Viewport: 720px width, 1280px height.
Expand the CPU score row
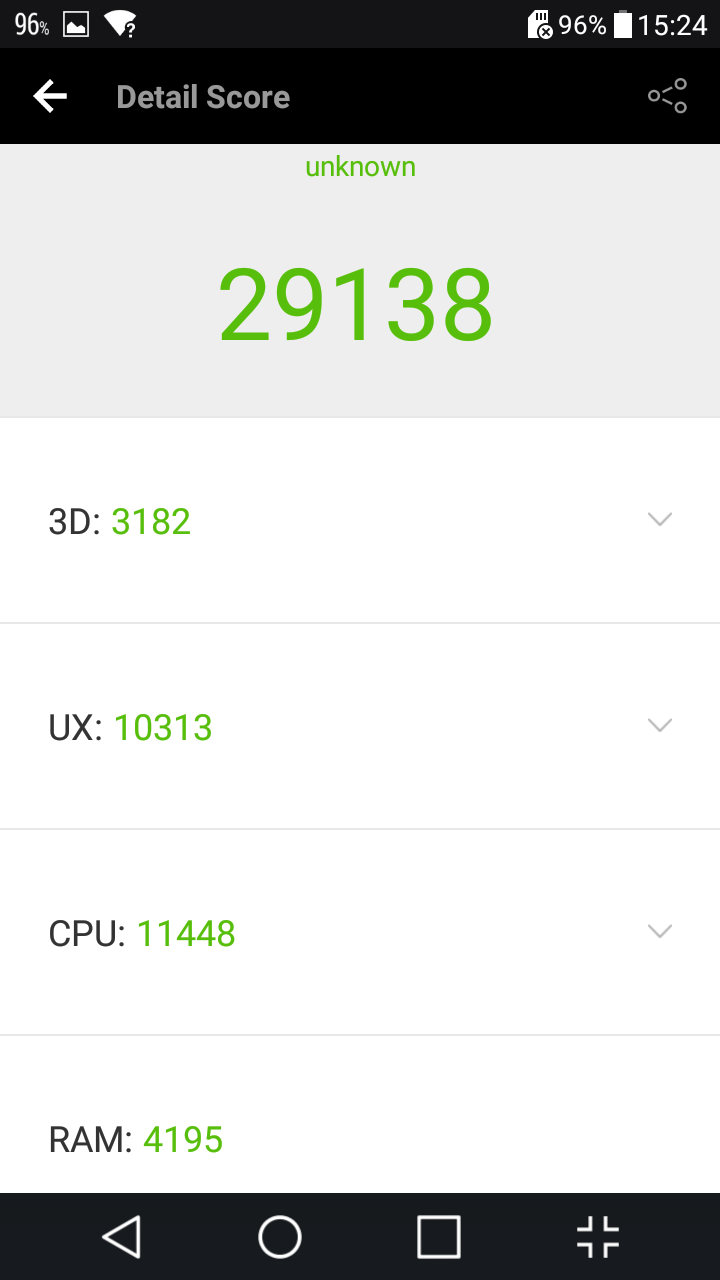360,932
